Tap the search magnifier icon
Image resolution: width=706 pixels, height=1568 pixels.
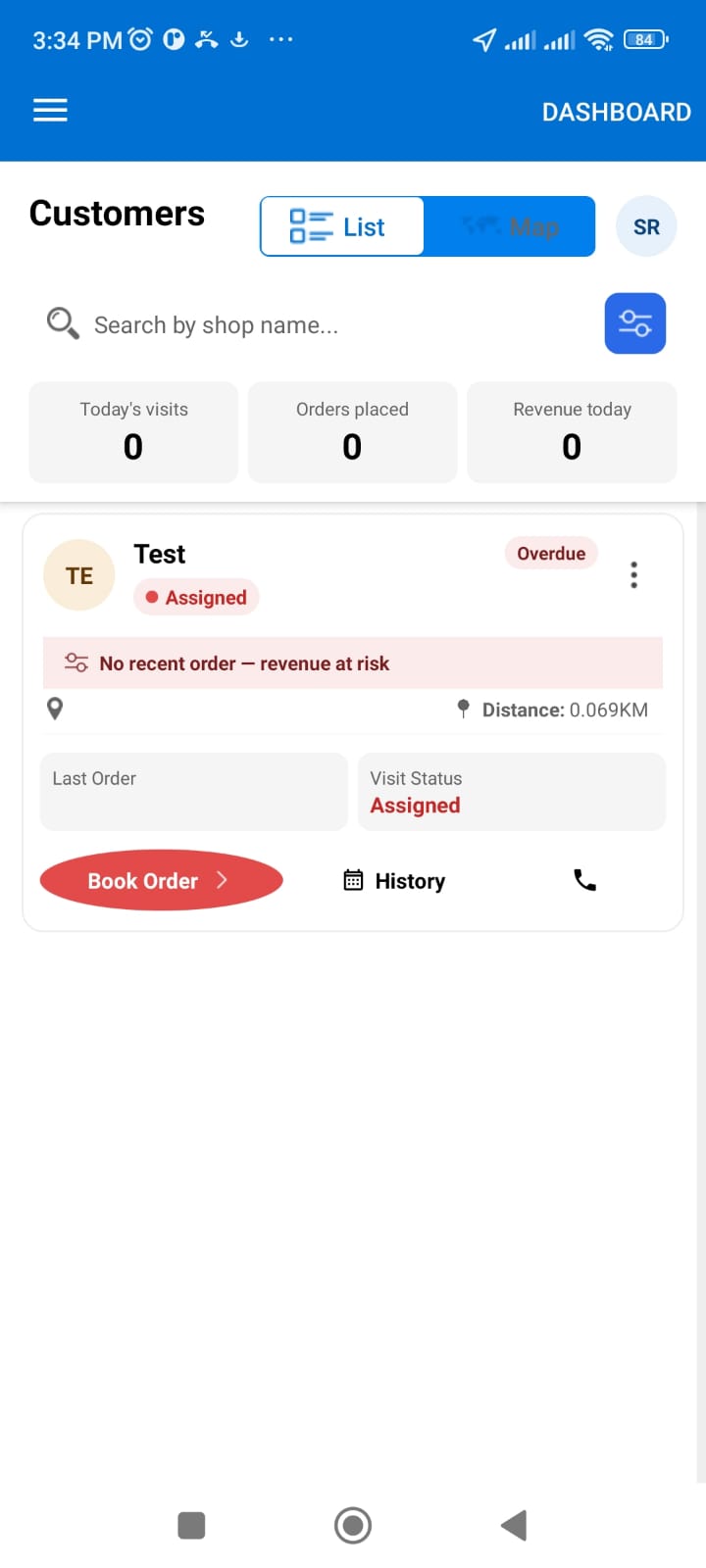coord(61,323)
